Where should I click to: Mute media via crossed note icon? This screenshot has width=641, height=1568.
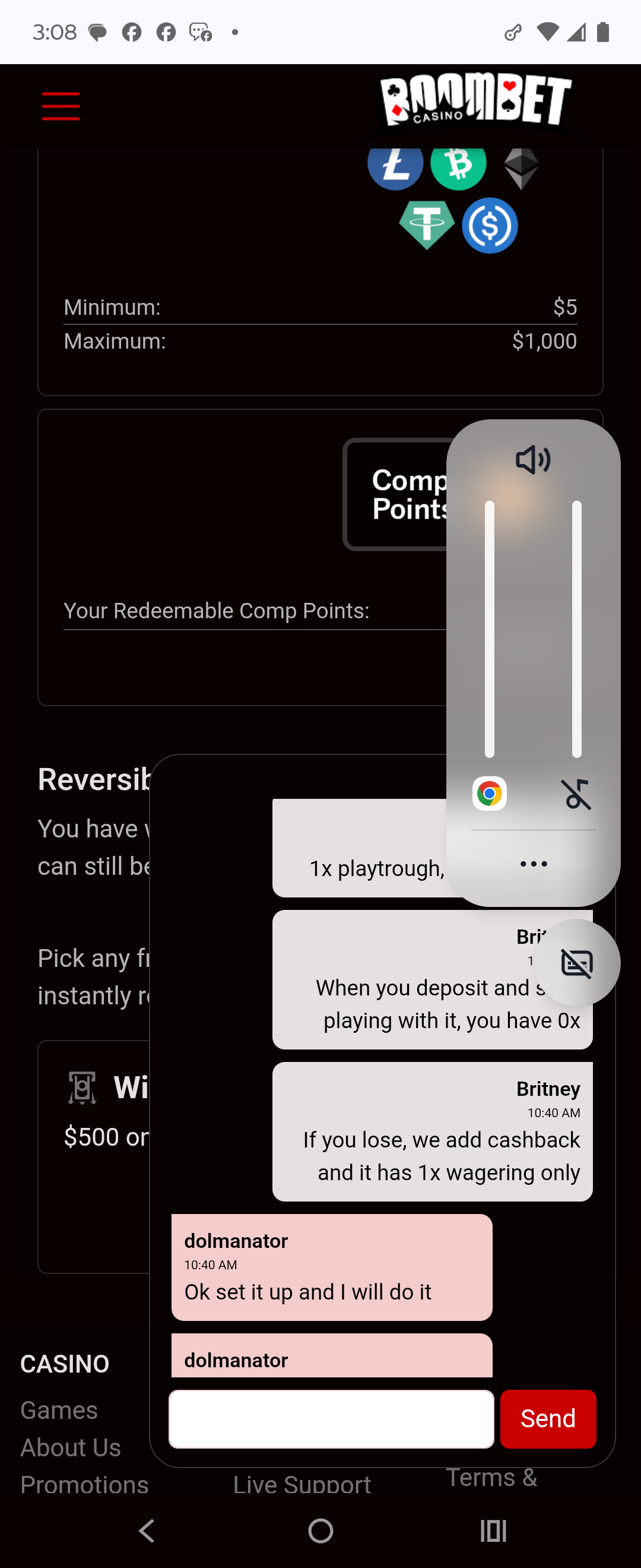pos(576,794)
